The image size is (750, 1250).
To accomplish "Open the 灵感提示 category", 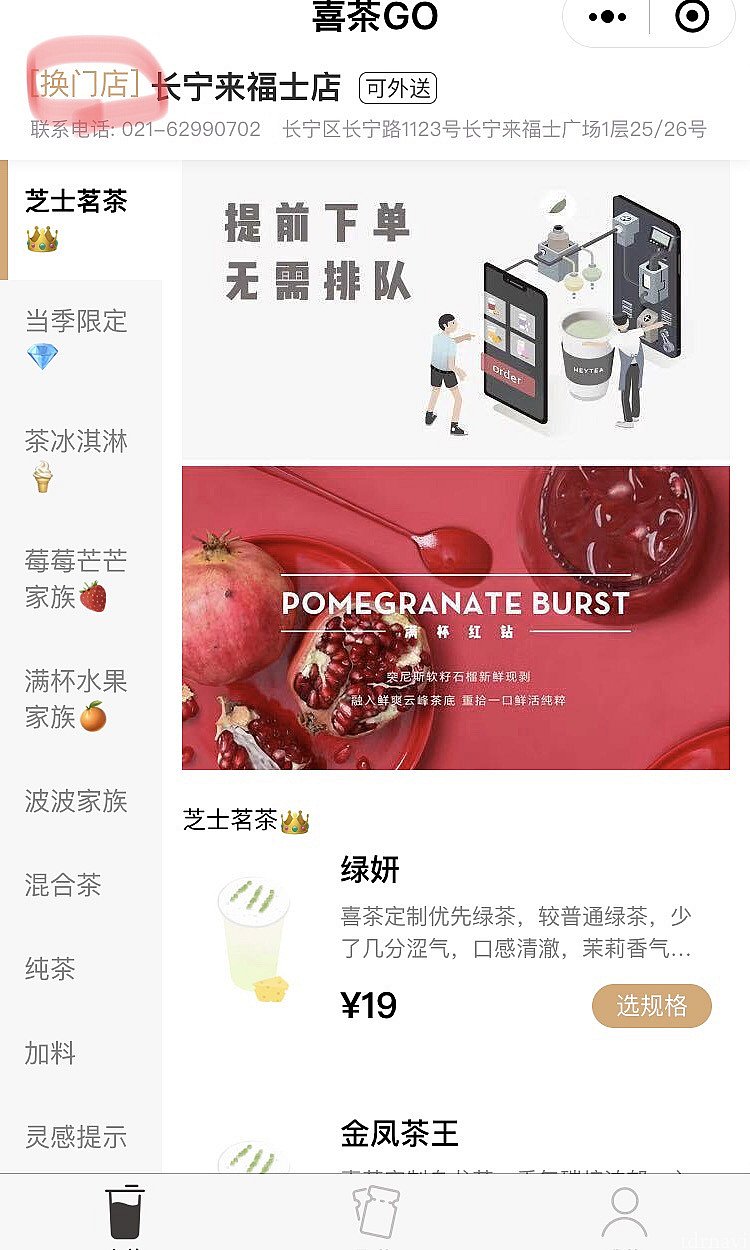I will [76, 1137].
